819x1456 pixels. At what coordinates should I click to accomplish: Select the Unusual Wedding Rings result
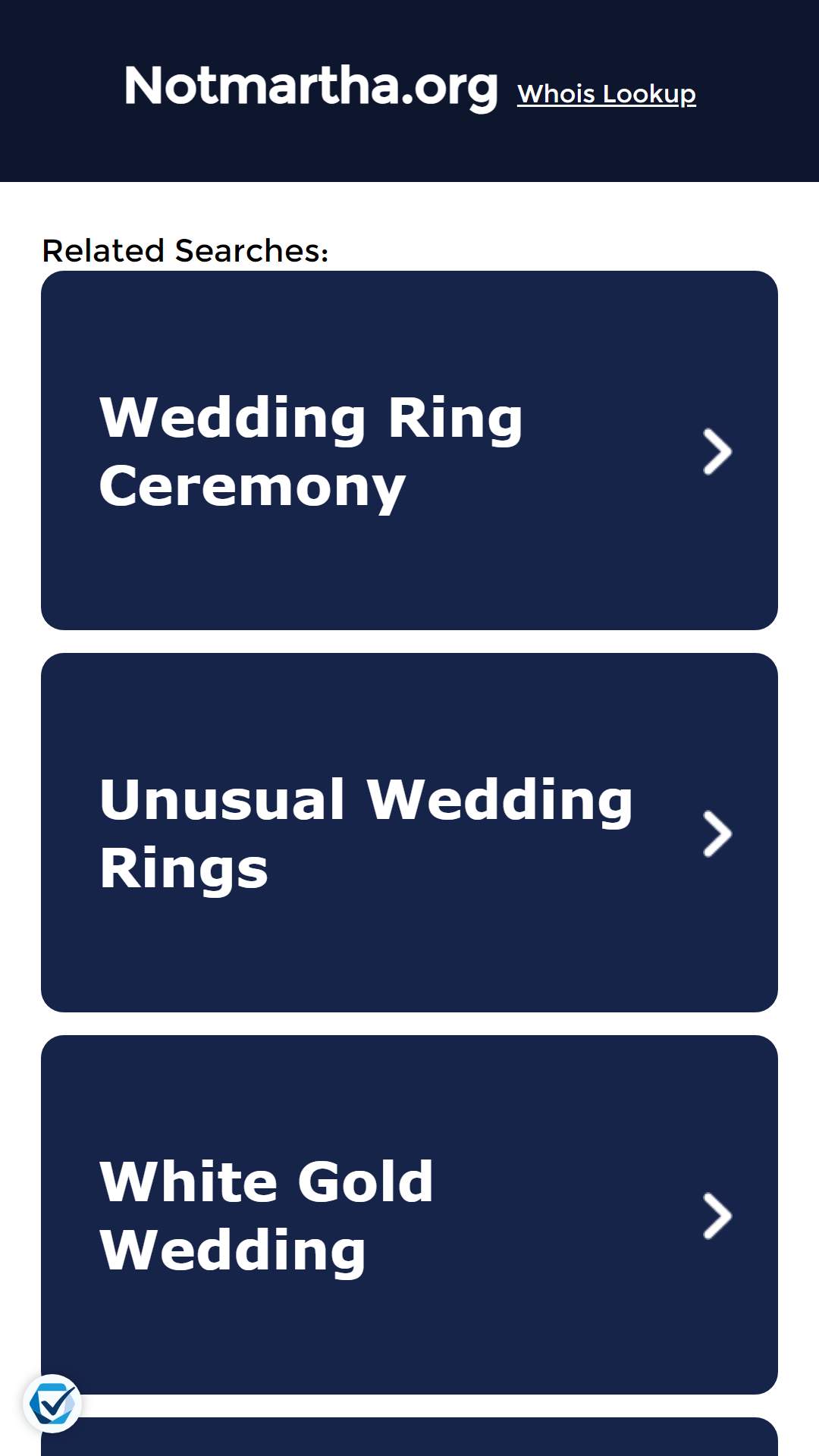[409, 833]
